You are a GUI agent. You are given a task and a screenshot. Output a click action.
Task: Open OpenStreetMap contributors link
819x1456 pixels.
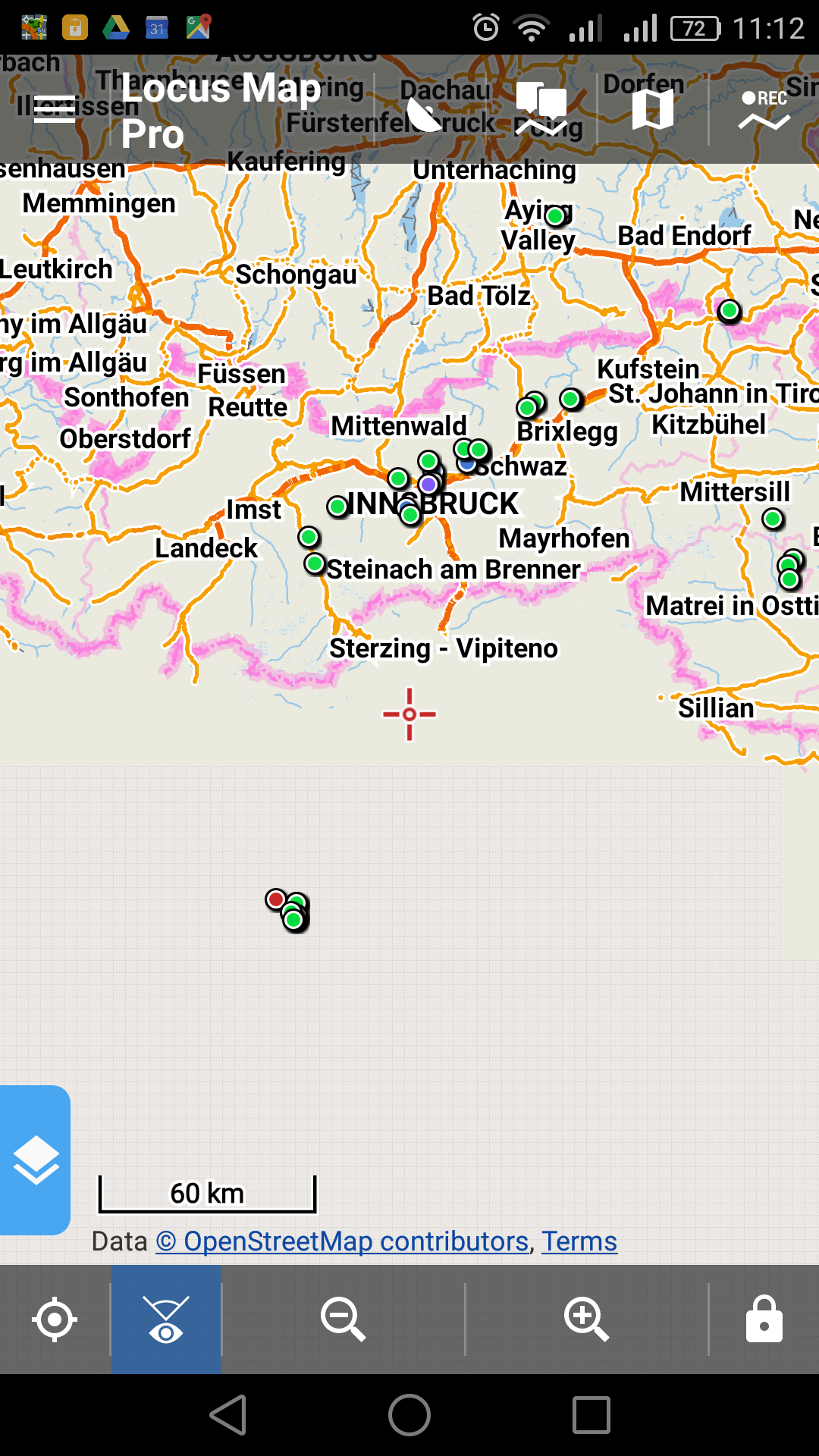click(342, 1241)
